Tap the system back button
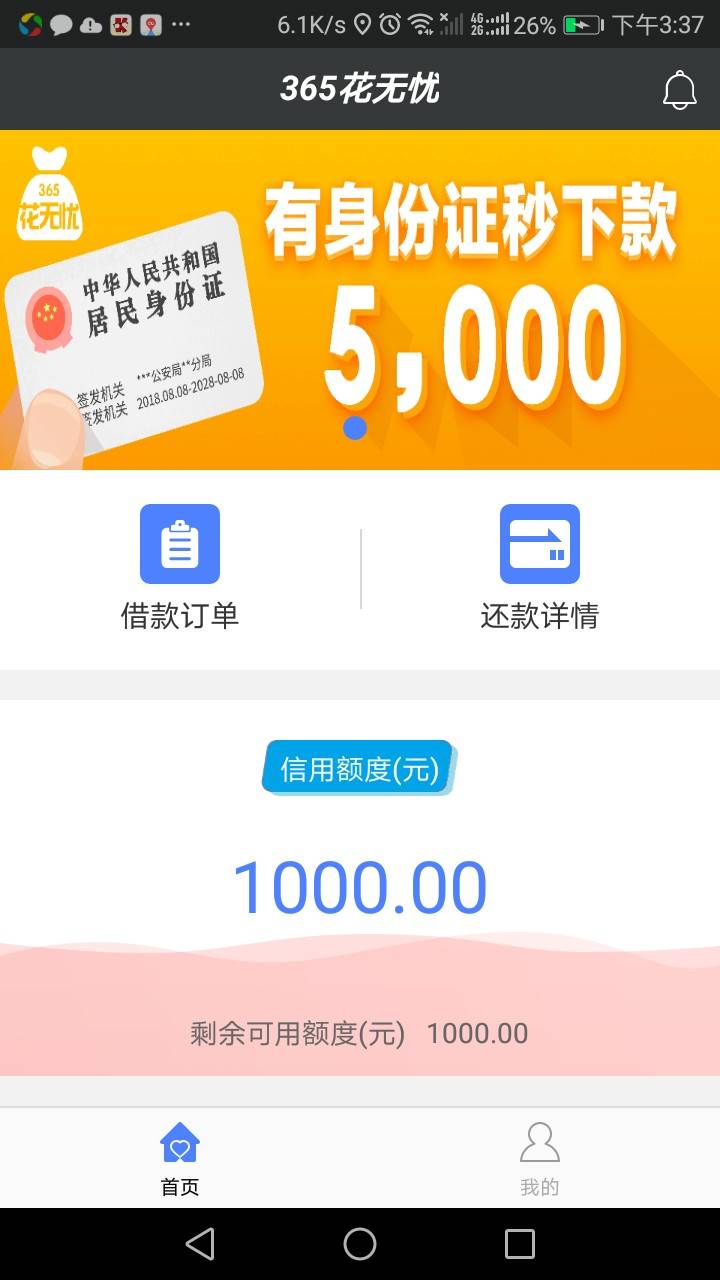 [x=200, y=1244]
